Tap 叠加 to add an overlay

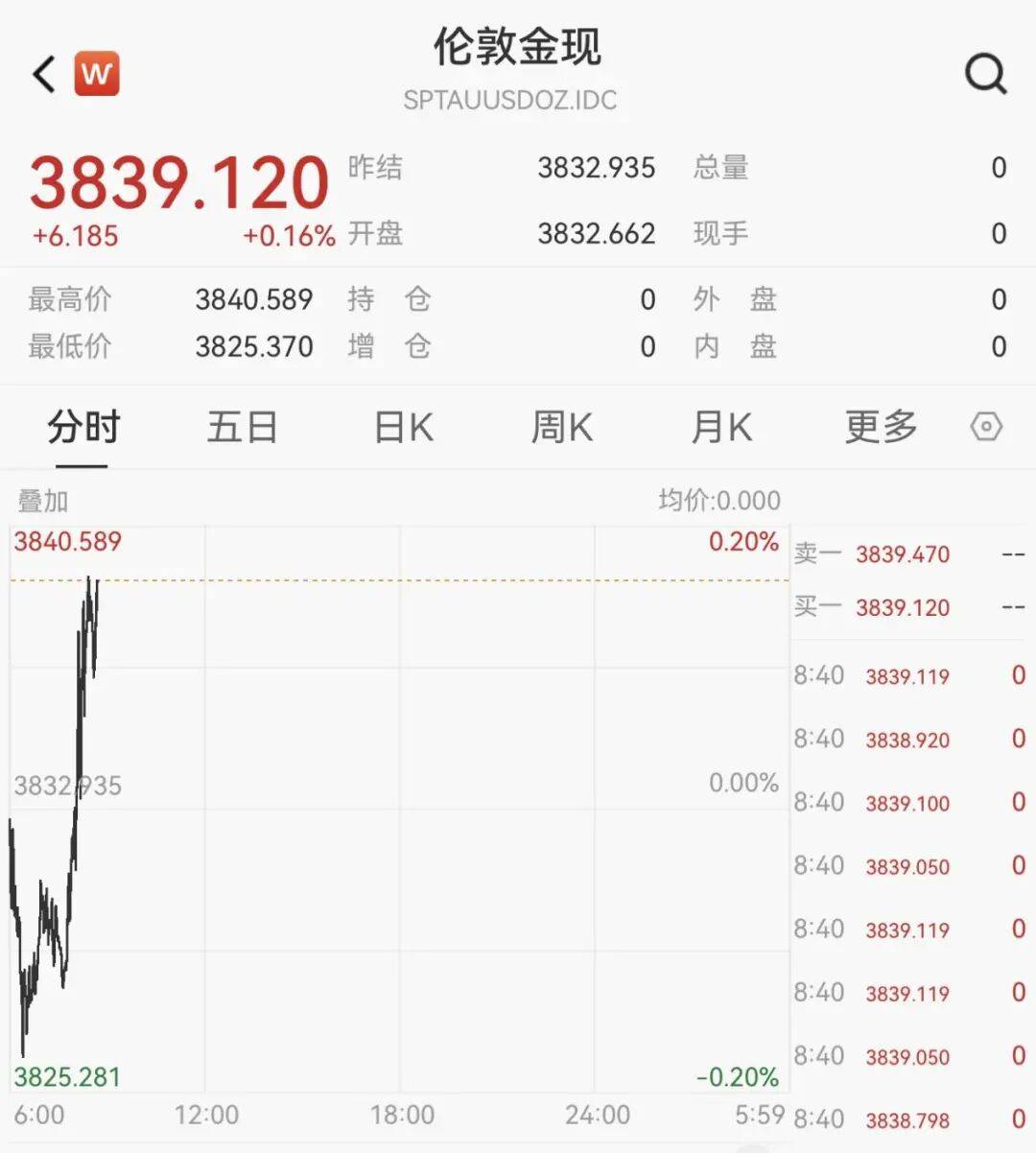click(x=43, y=500)
